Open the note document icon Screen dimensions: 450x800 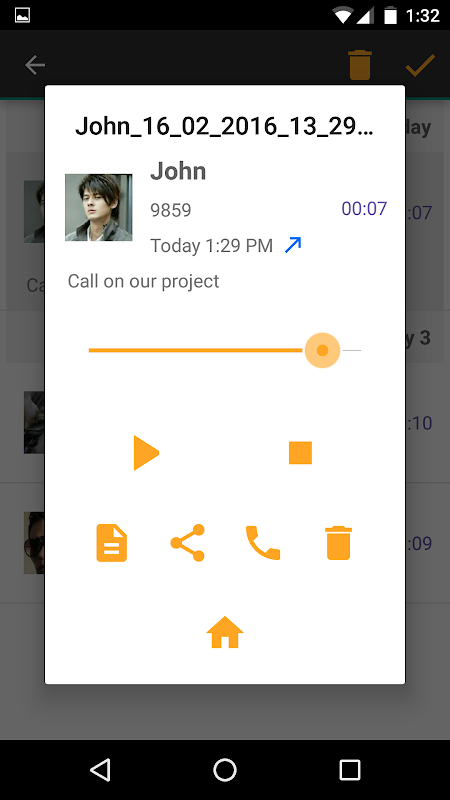point(112,543)
